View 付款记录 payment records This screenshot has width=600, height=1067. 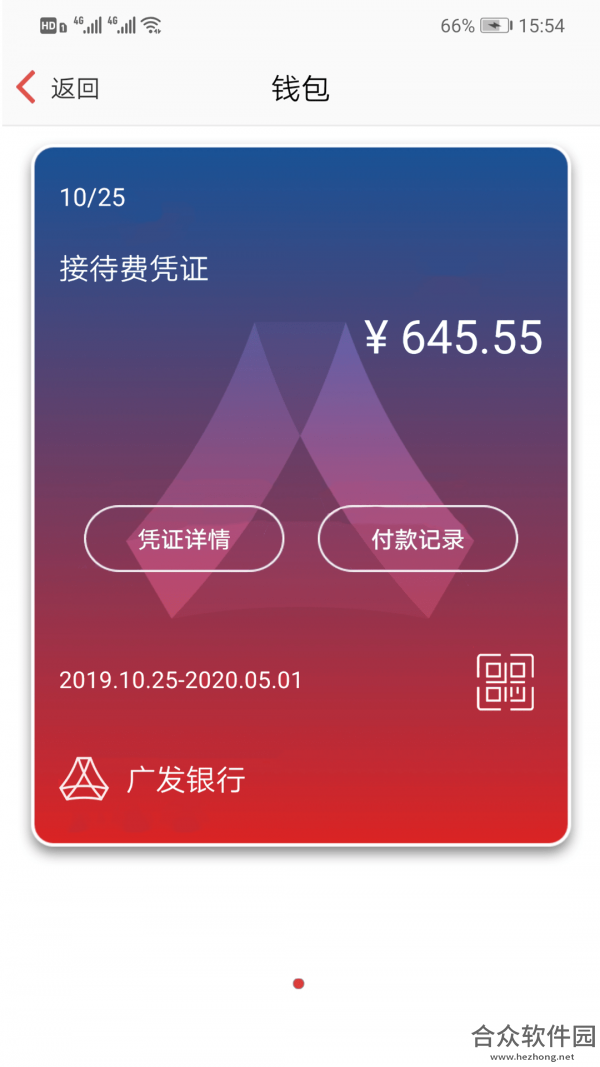point(418,539)
